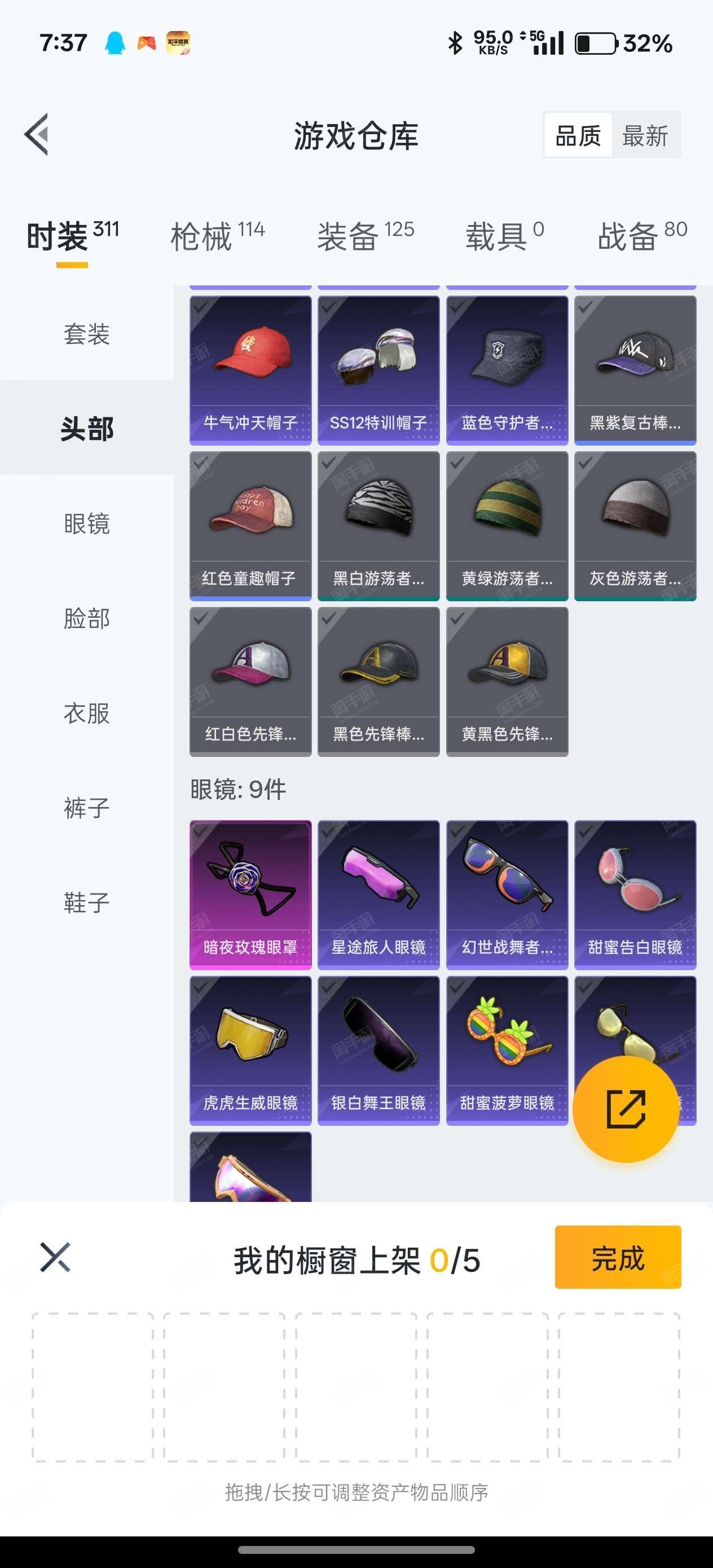713x1568 pixels.
Task: Tap the orange share floating button
Action: click(626, 1109)
